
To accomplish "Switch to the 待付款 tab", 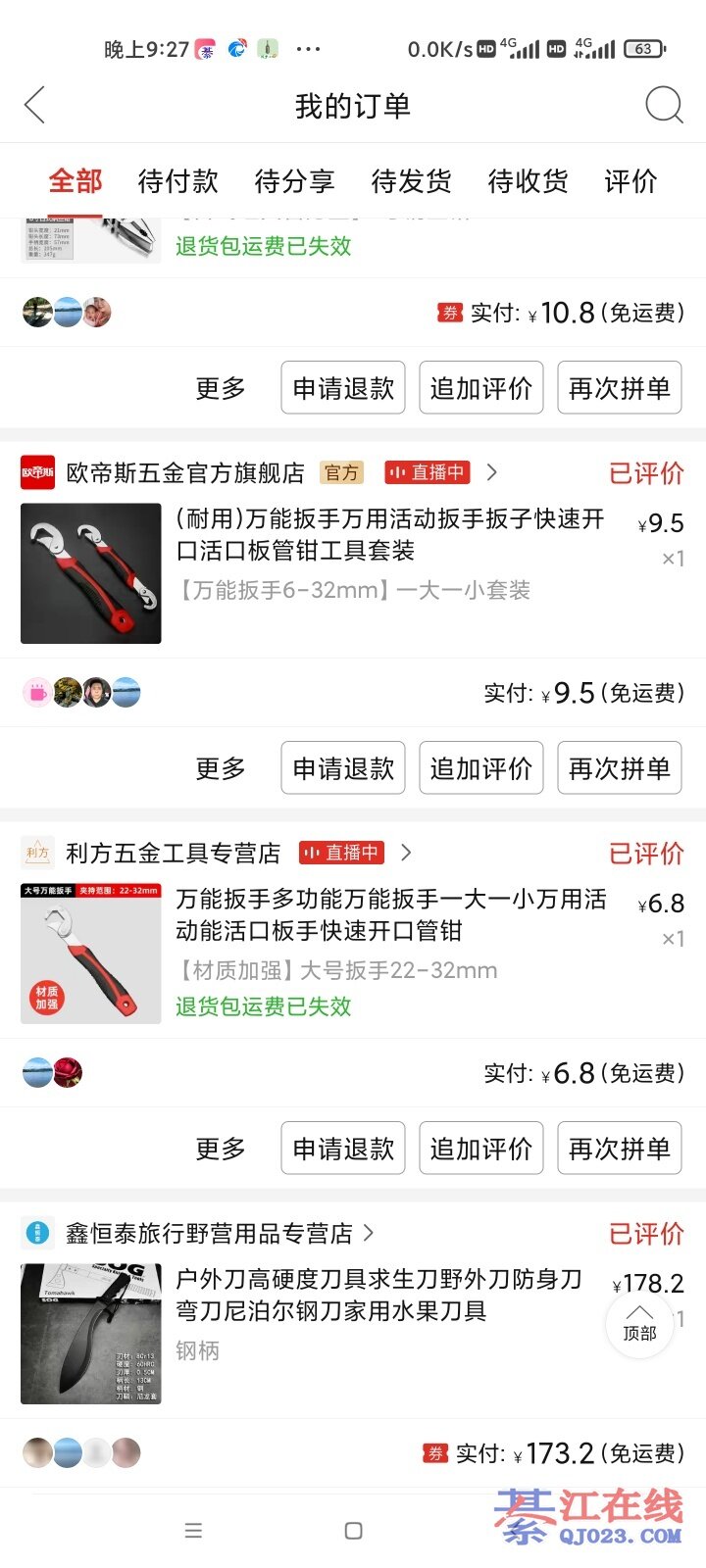I will point(177,181).
